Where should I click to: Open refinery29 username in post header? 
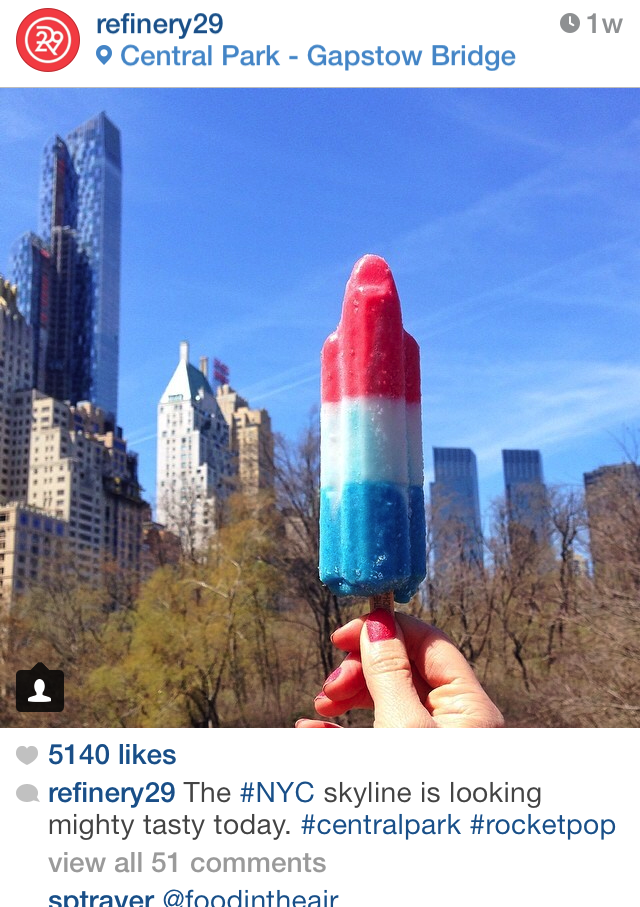coord(159,24)
